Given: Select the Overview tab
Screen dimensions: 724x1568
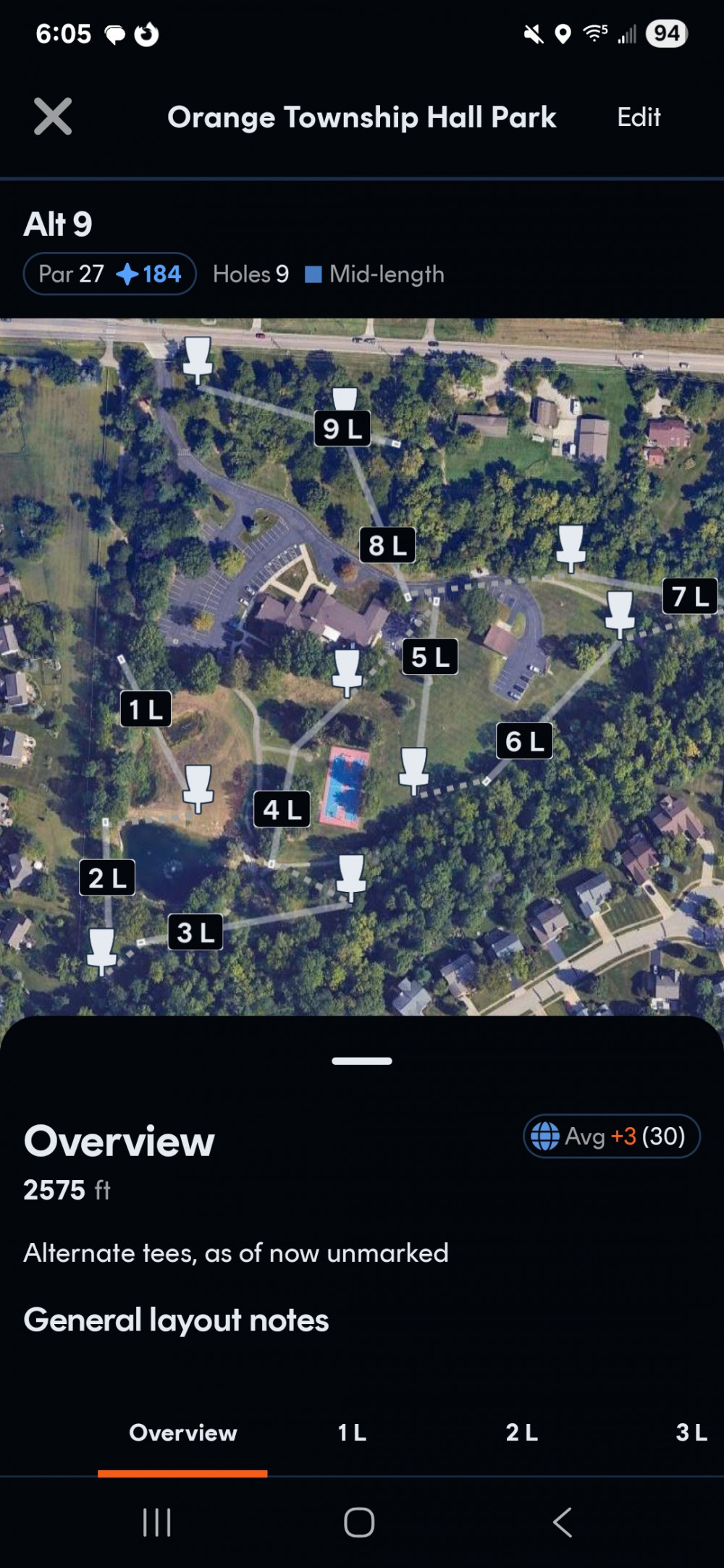Looking at the screenshot, I should [182, 1432].
